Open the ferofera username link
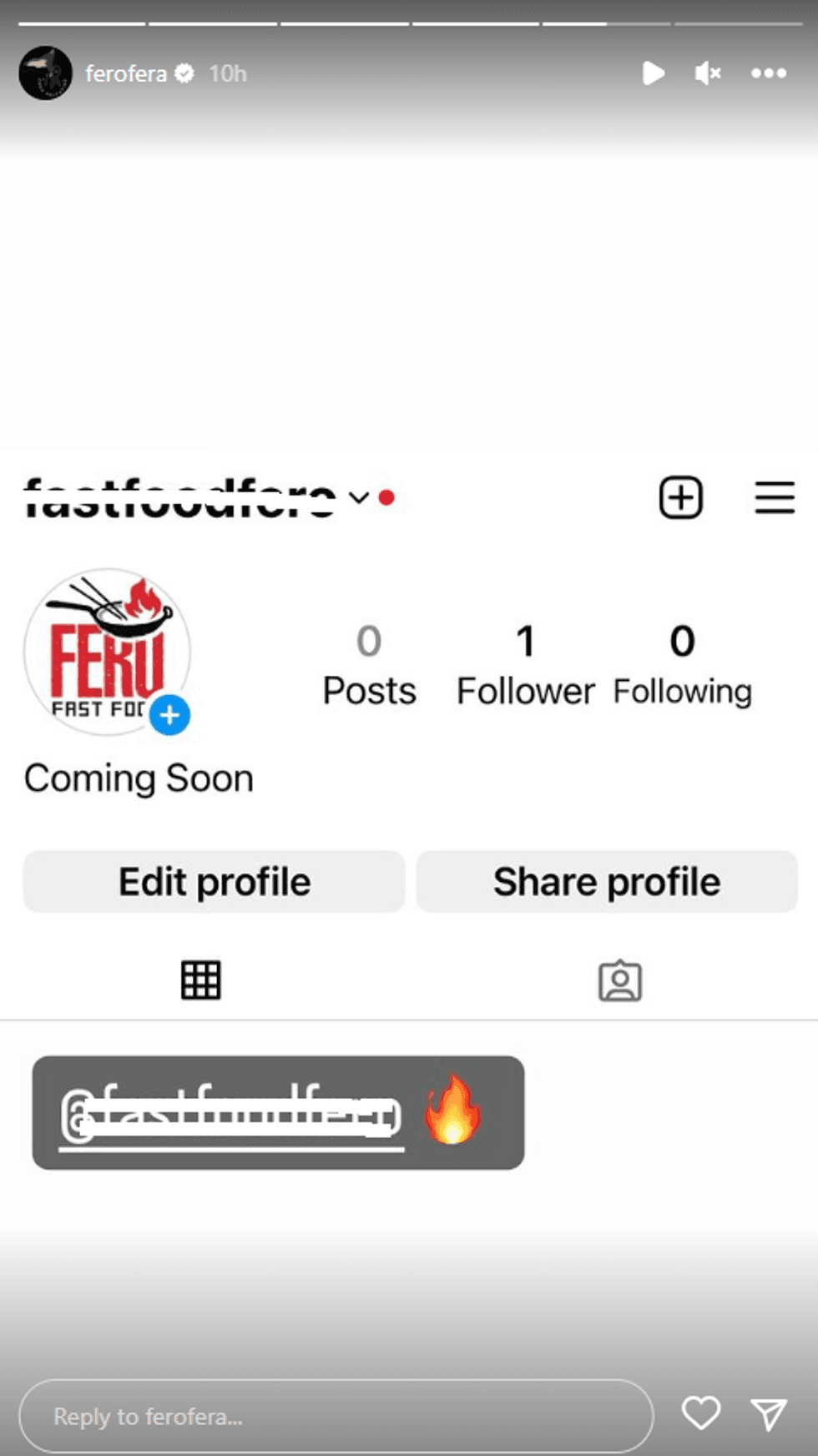 tap(125, 74)
